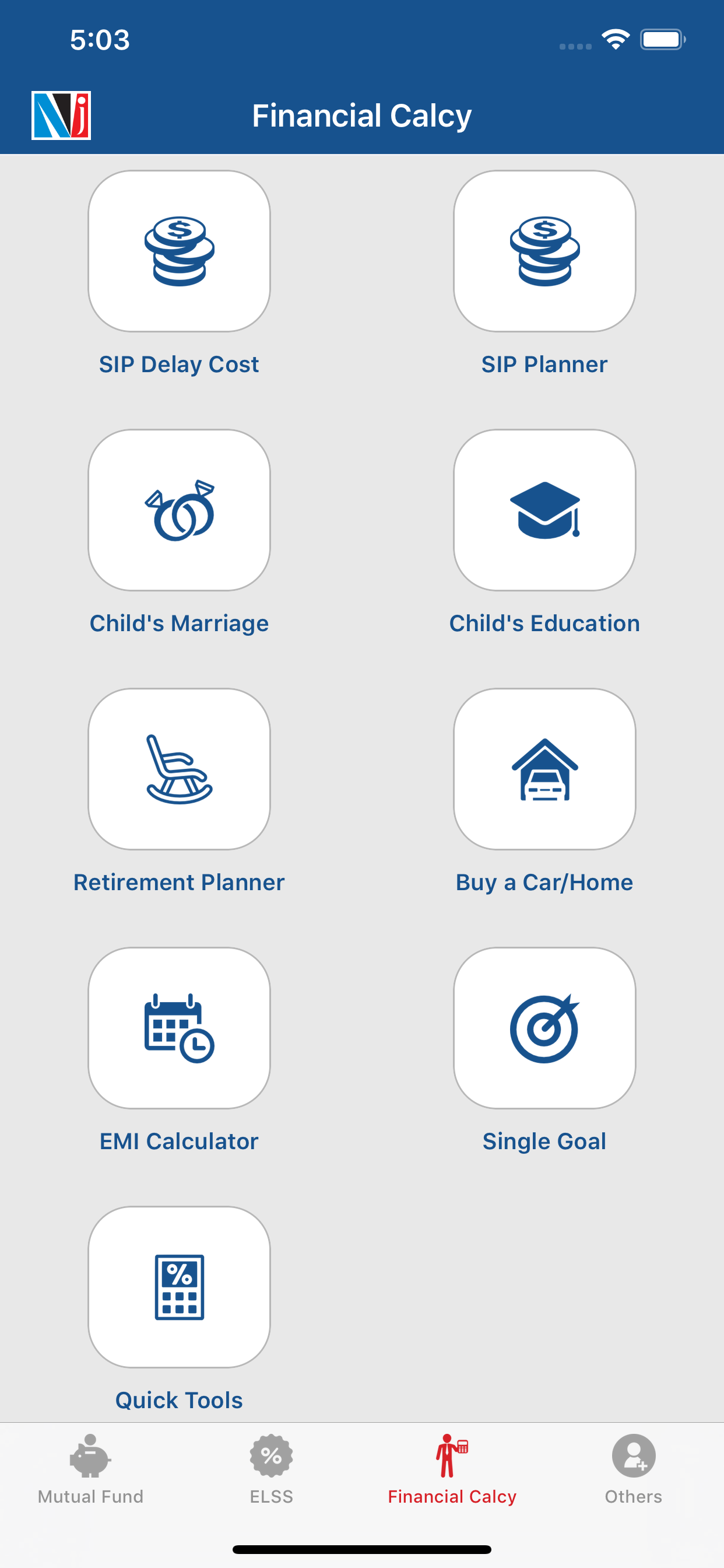Tap the Child's Education label text
The image size is (724, 1568).
(x=544, y=622)
